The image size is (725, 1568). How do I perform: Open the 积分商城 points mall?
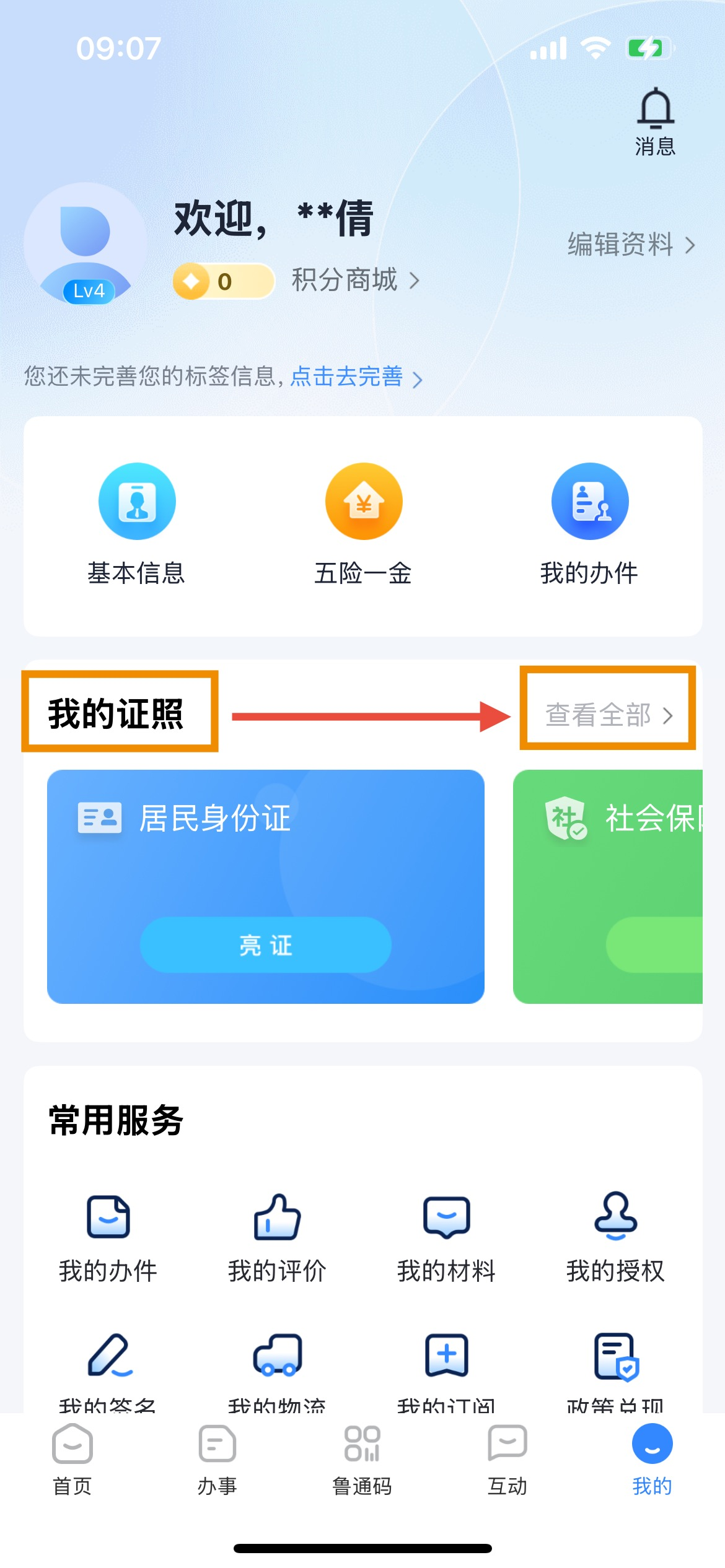pos(356,280)
